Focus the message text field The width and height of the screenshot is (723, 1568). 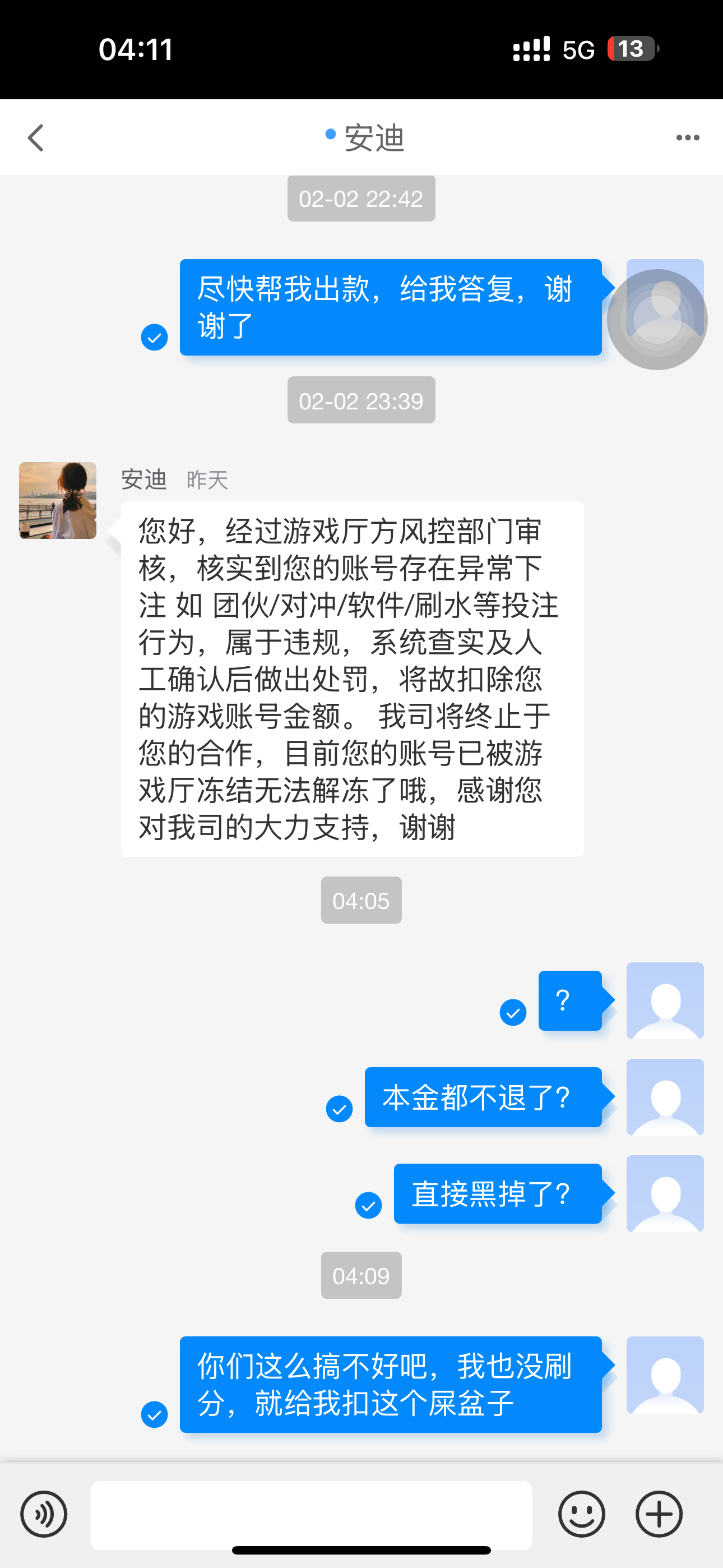[x=311, y=1514]
